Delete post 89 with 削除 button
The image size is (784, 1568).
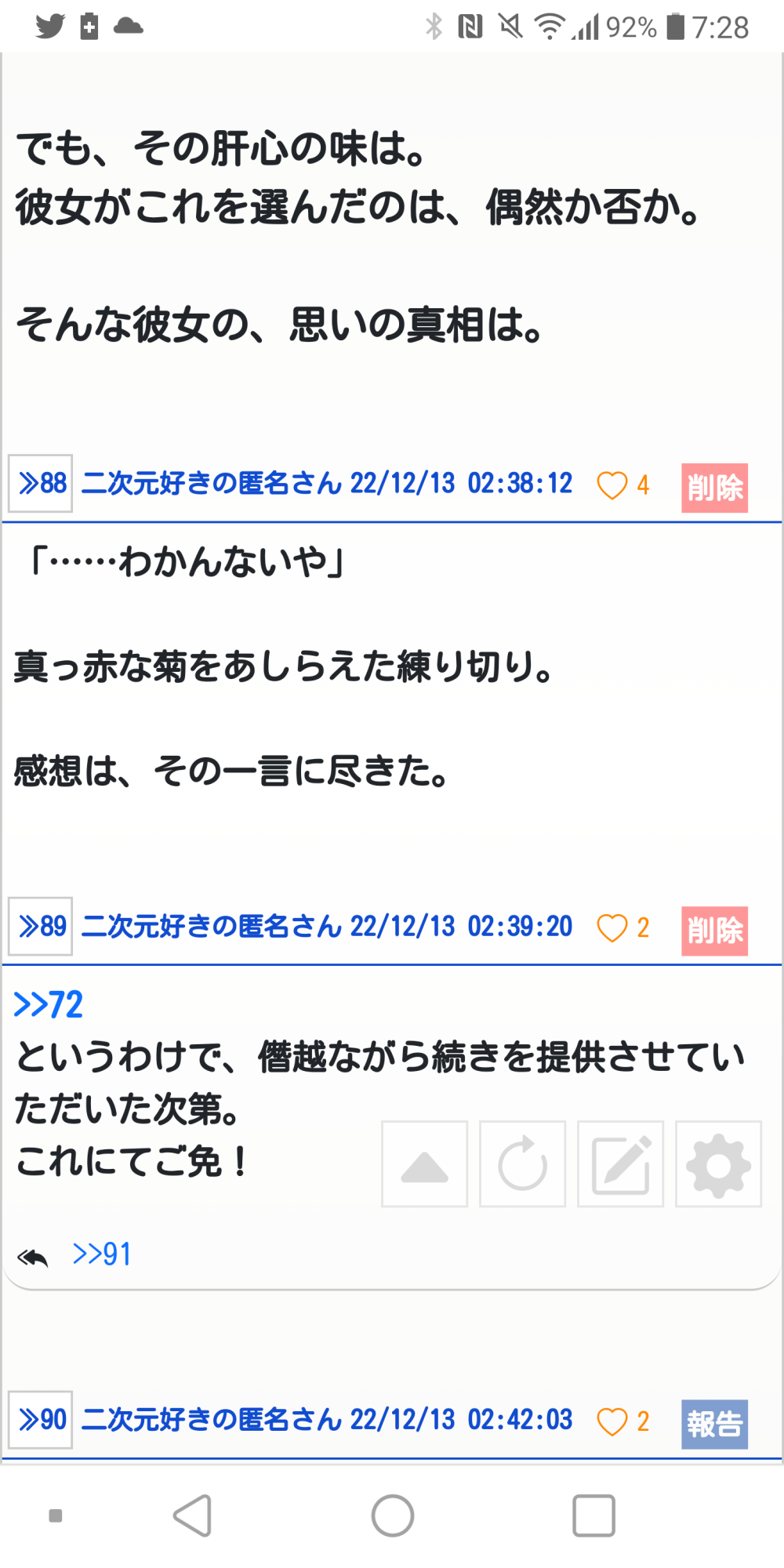click(x=714, y=931)
